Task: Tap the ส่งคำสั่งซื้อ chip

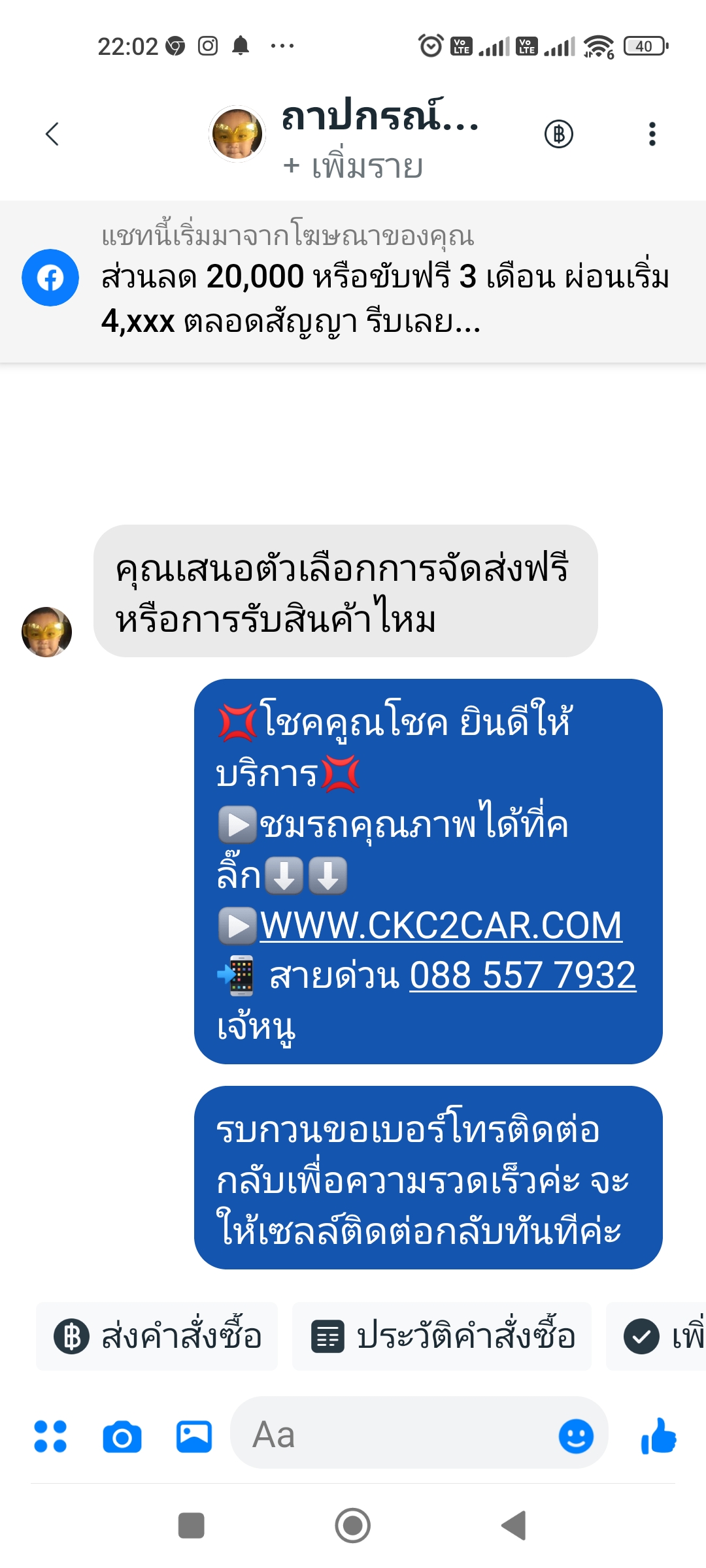Action: point(157,1336)
